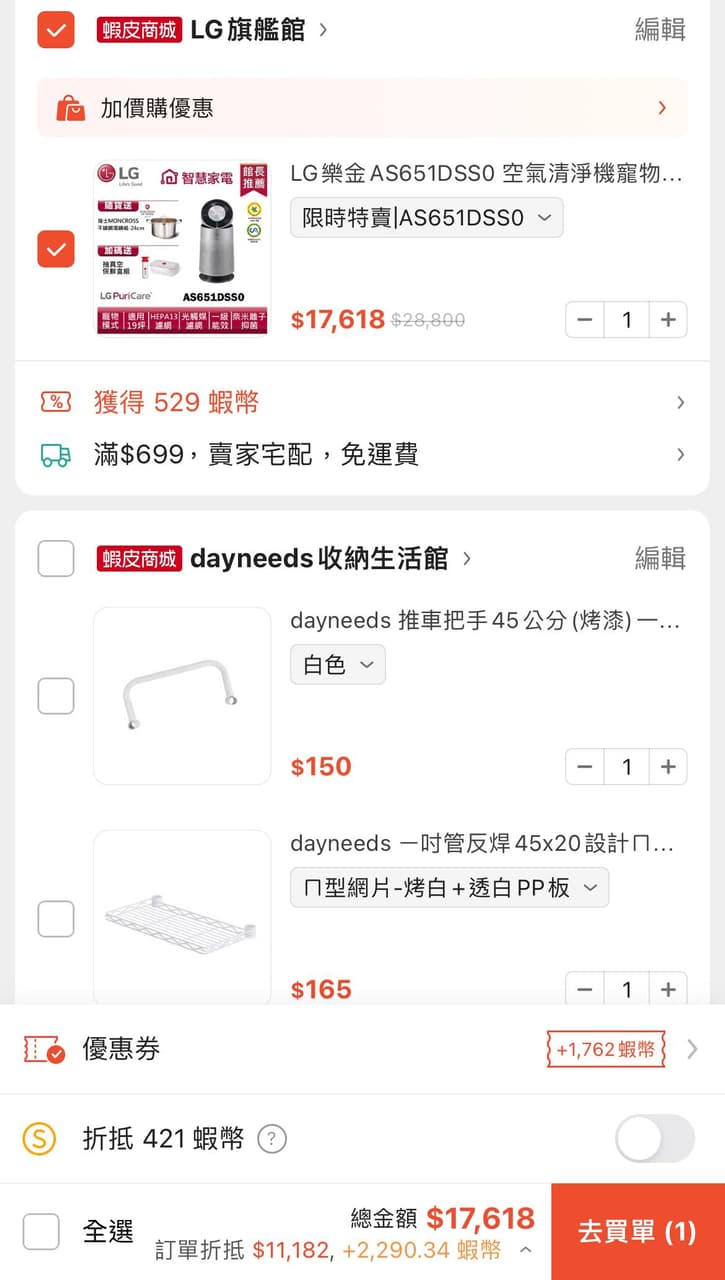Image resolution: width=725 pixels, height=1280 pixels.
Task: Increase LG air purifier quantity by one
Action: (668, 320)
